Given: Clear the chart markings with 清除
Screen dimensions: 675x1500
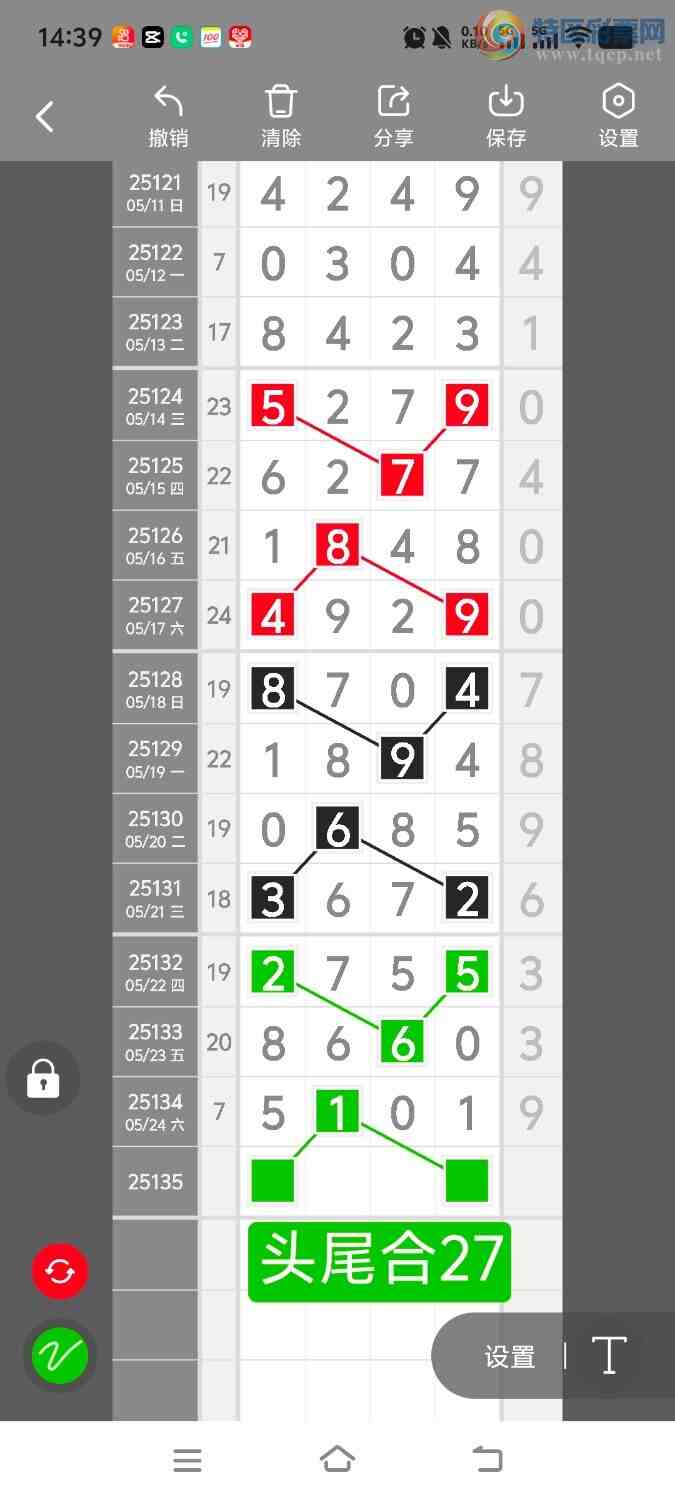Looking at the screenshot, I should [281, 117].
